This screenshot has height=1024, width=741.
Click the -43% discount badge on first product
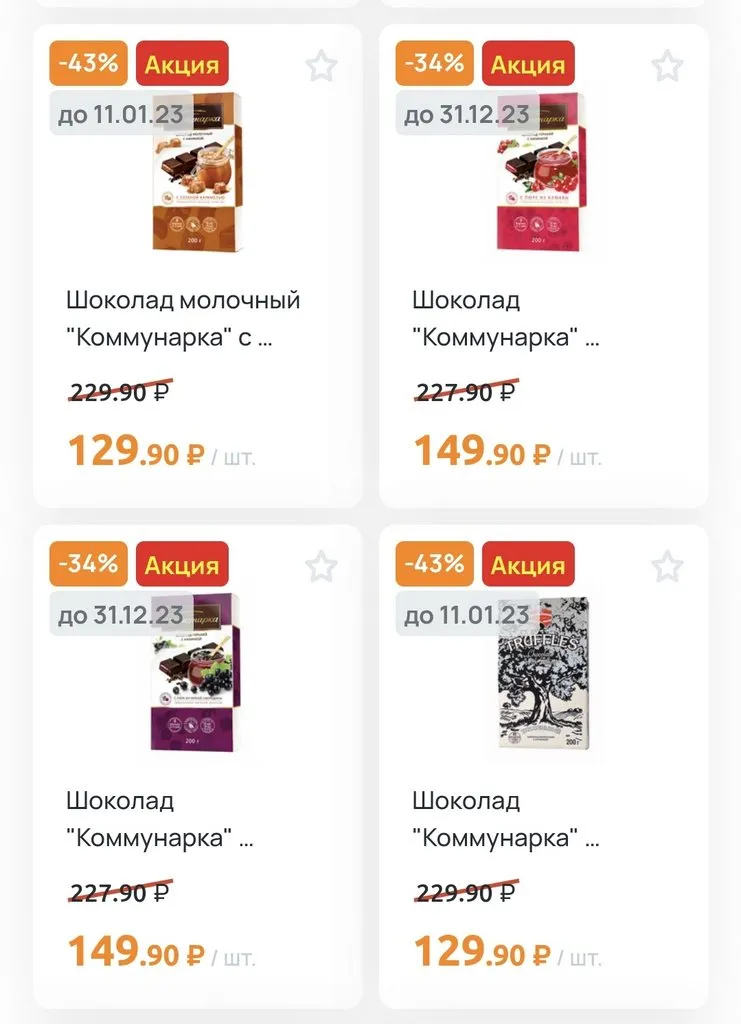(87, 63)
